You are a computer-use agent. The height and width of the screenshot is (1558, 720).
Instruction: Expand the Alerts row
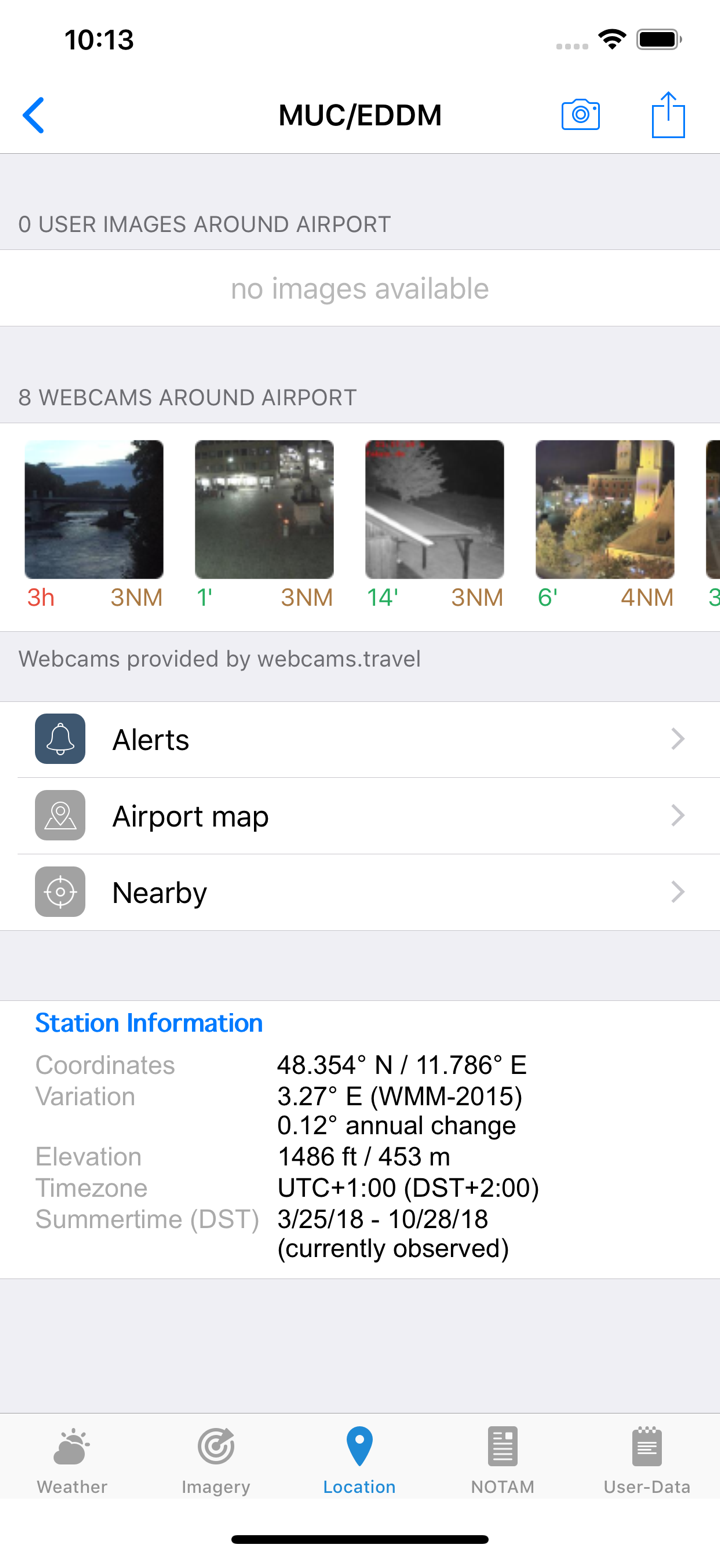pyautogui.click(x=360, y=739)
